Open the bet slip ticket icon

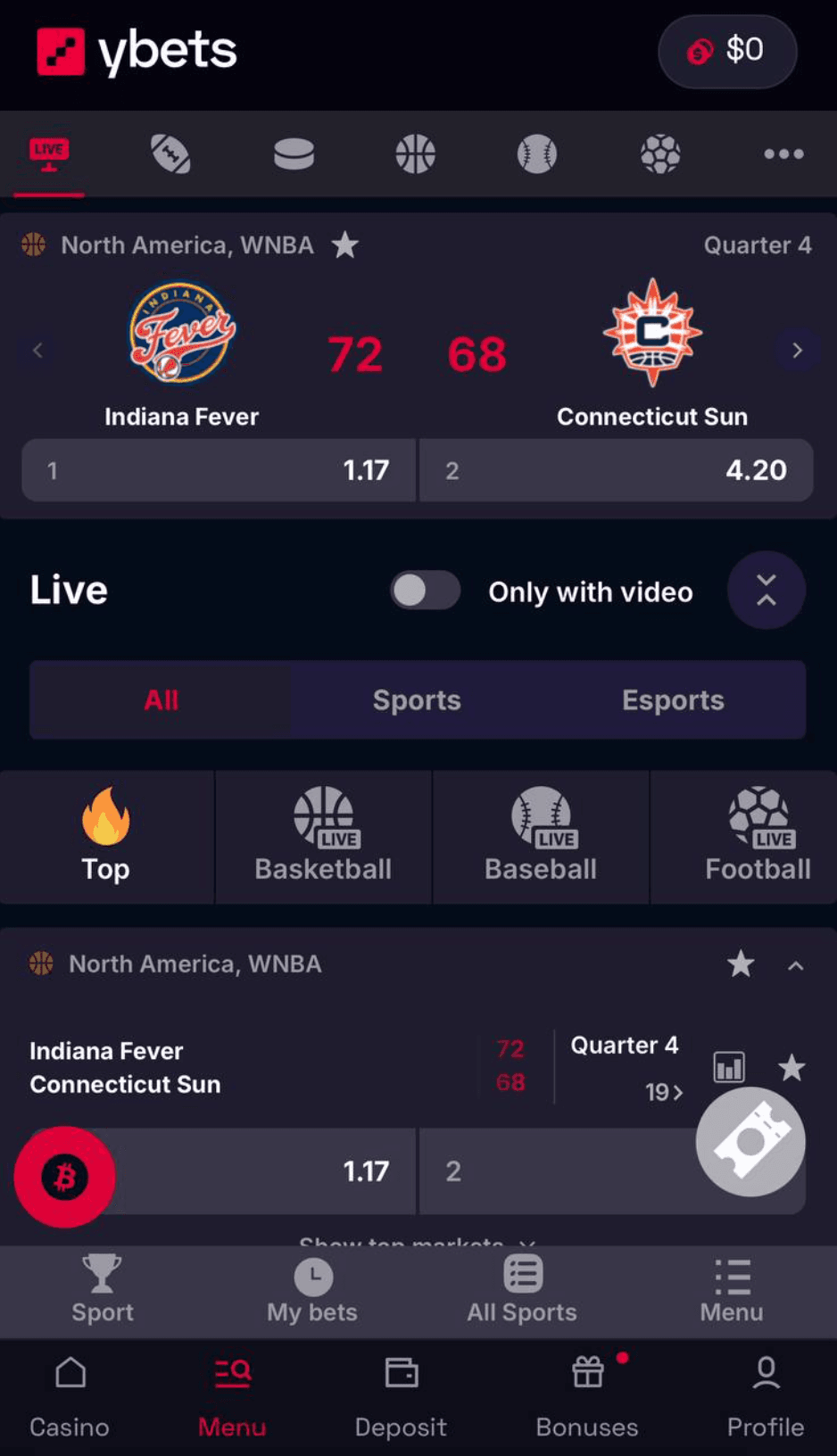(x=750, y=1142)
